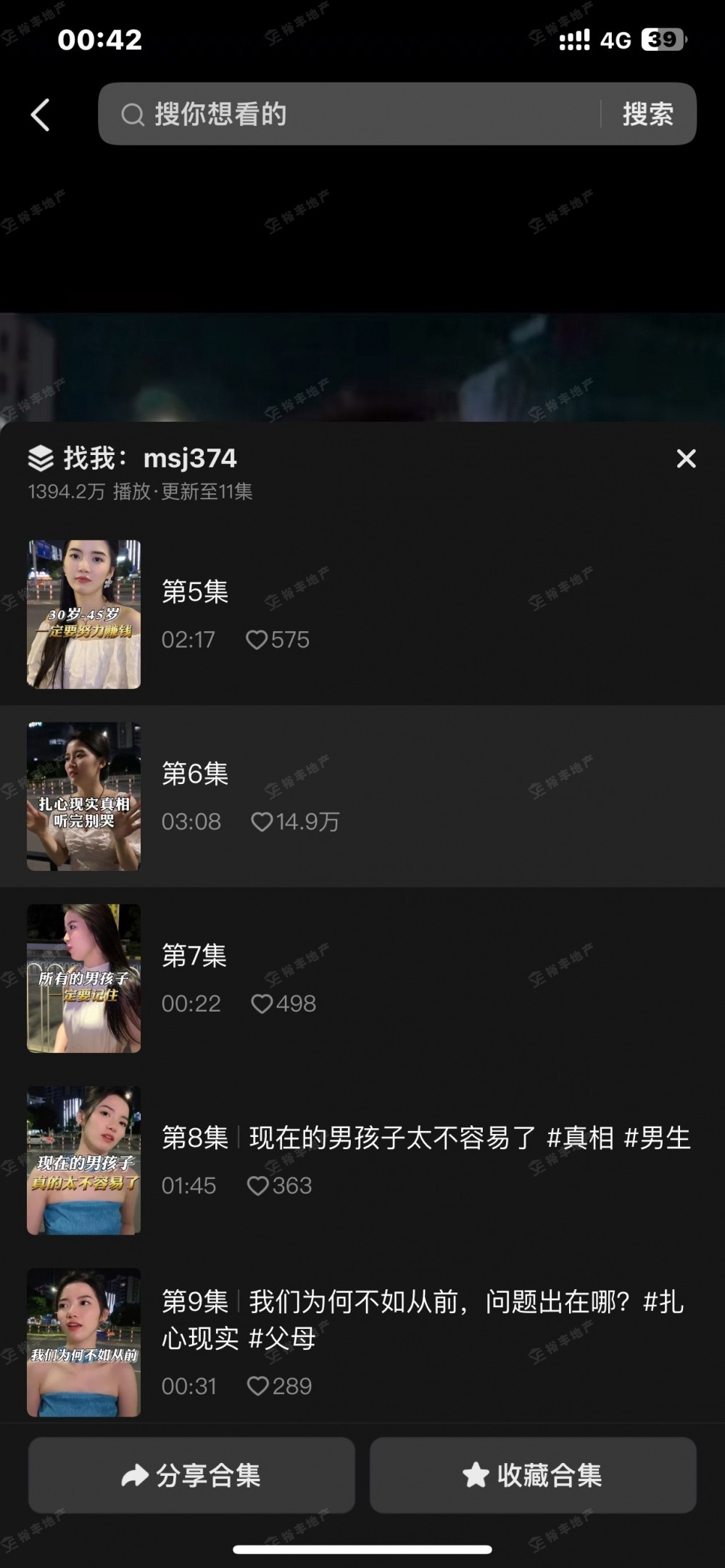
Task: Close the episode collection panel
Action: [x=686, y=459]
